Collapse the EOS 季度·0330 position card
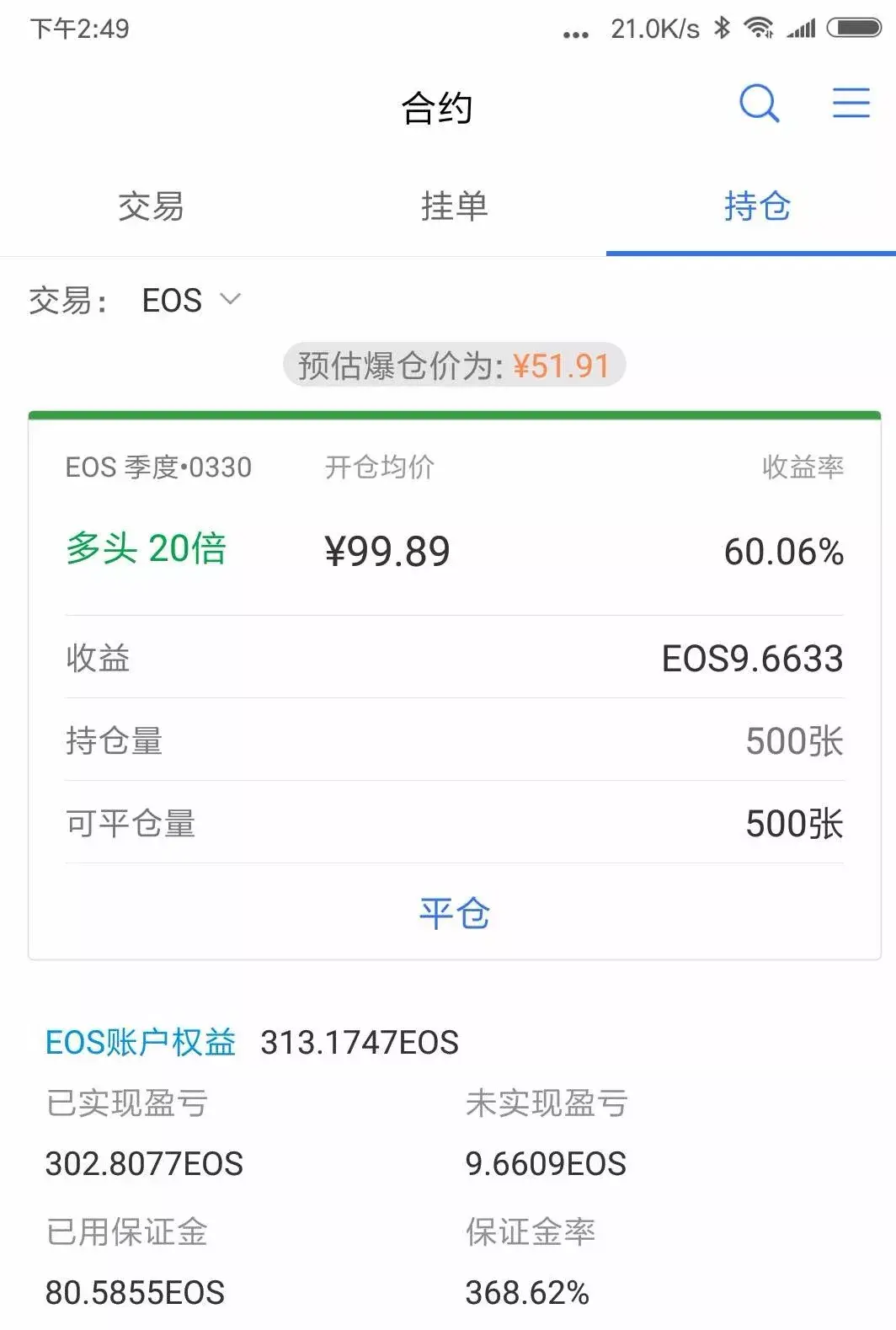The image size is (896, 1330). (x=160, y=467)
